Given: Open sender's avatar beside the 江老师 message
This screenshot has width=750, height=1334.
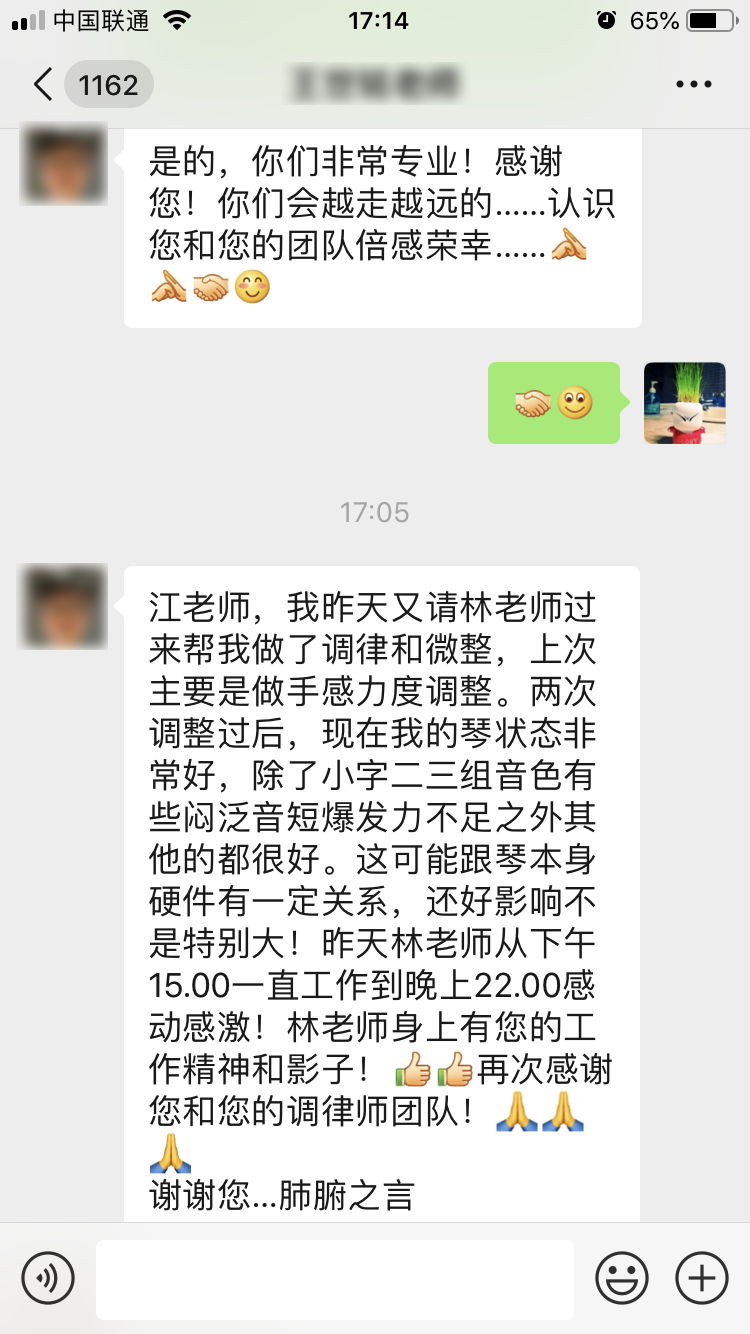Looking at the screenshot, I should point(64,607).
